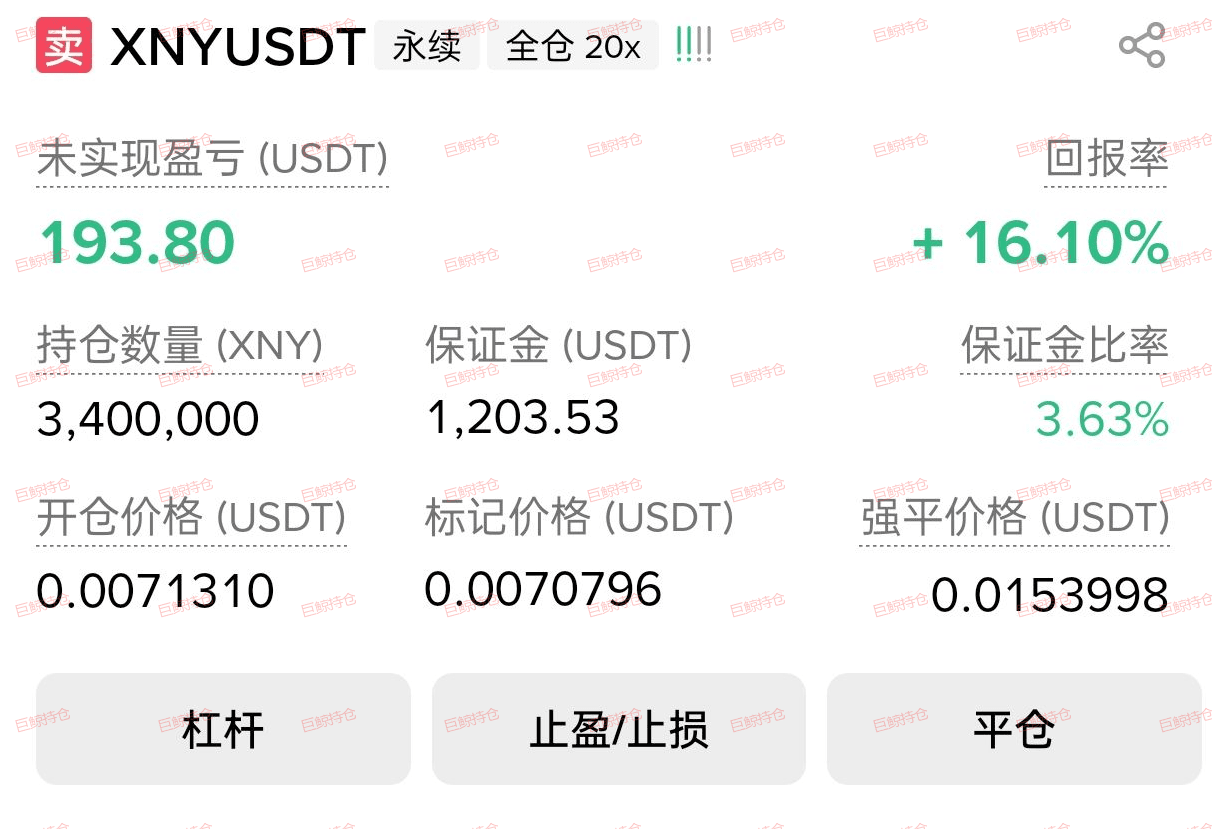Image resolution: width=1212 pixels, height=829 pixels.
Task: Show explanation for 未实现盈亏 label
Action: (212, 160)
